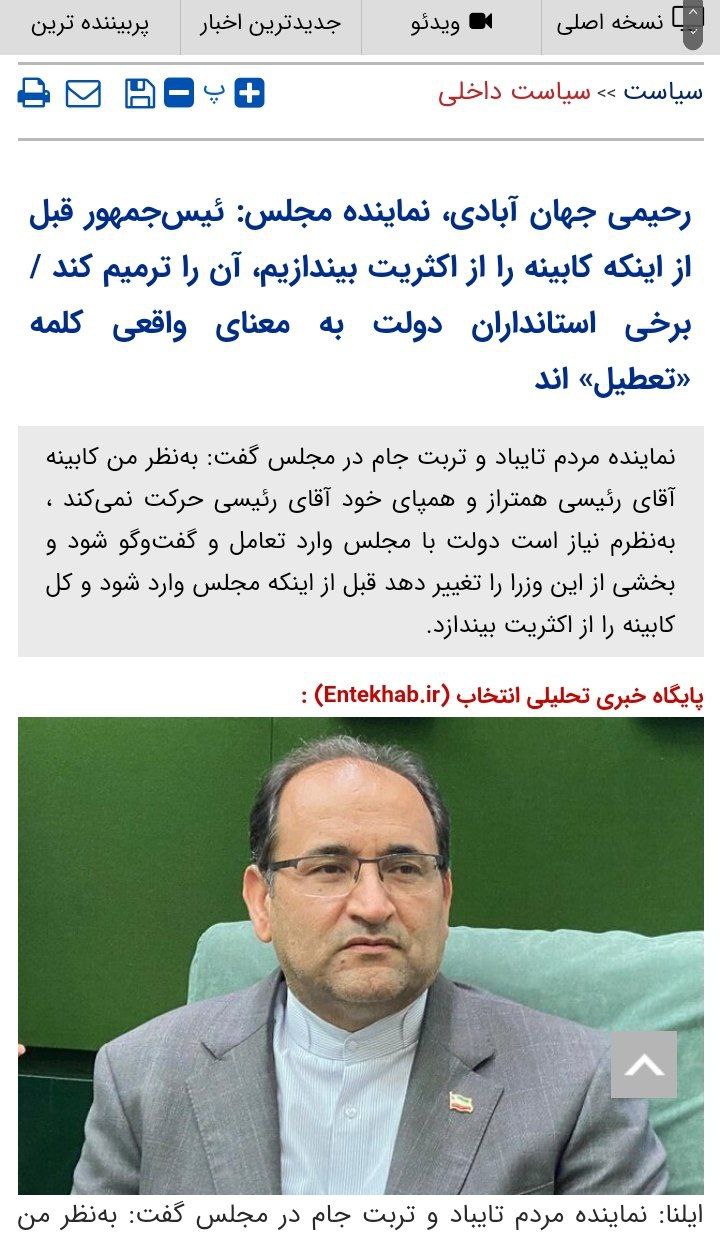The height and width of the screenshot is (1237, 720).
Task: Open سیاست داخلی subcategory link
Action: pos(514,92)
